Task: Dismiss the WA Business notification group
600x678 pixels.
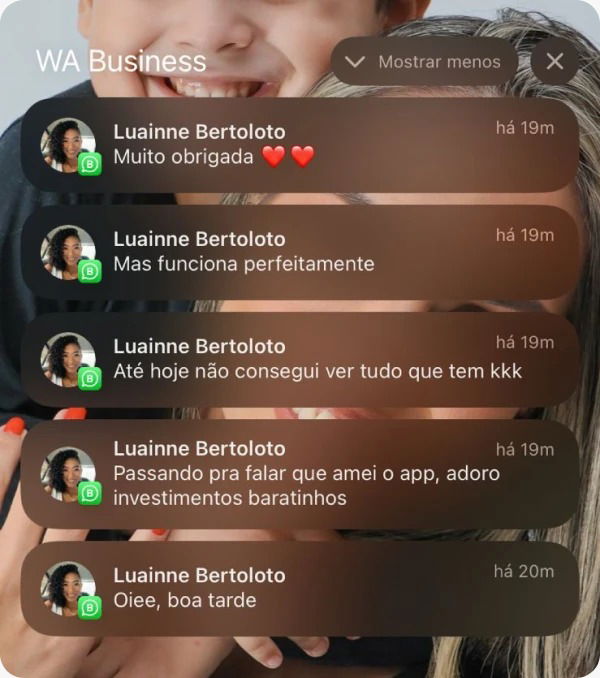Action: 555,62
